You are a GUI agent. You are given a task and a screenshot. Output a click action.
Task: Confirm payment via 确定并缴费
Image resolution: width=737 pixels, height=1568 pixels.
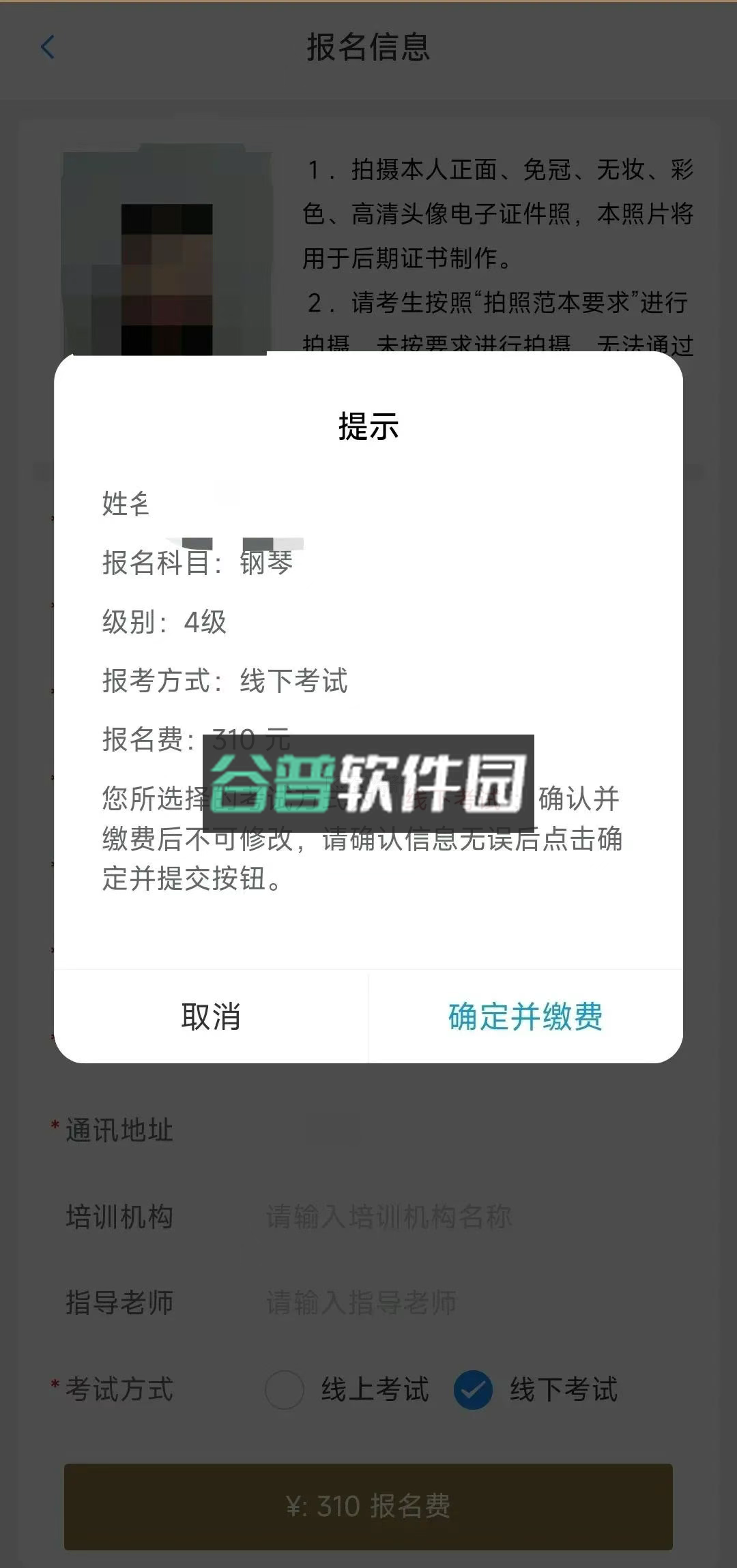point(525,1016)
